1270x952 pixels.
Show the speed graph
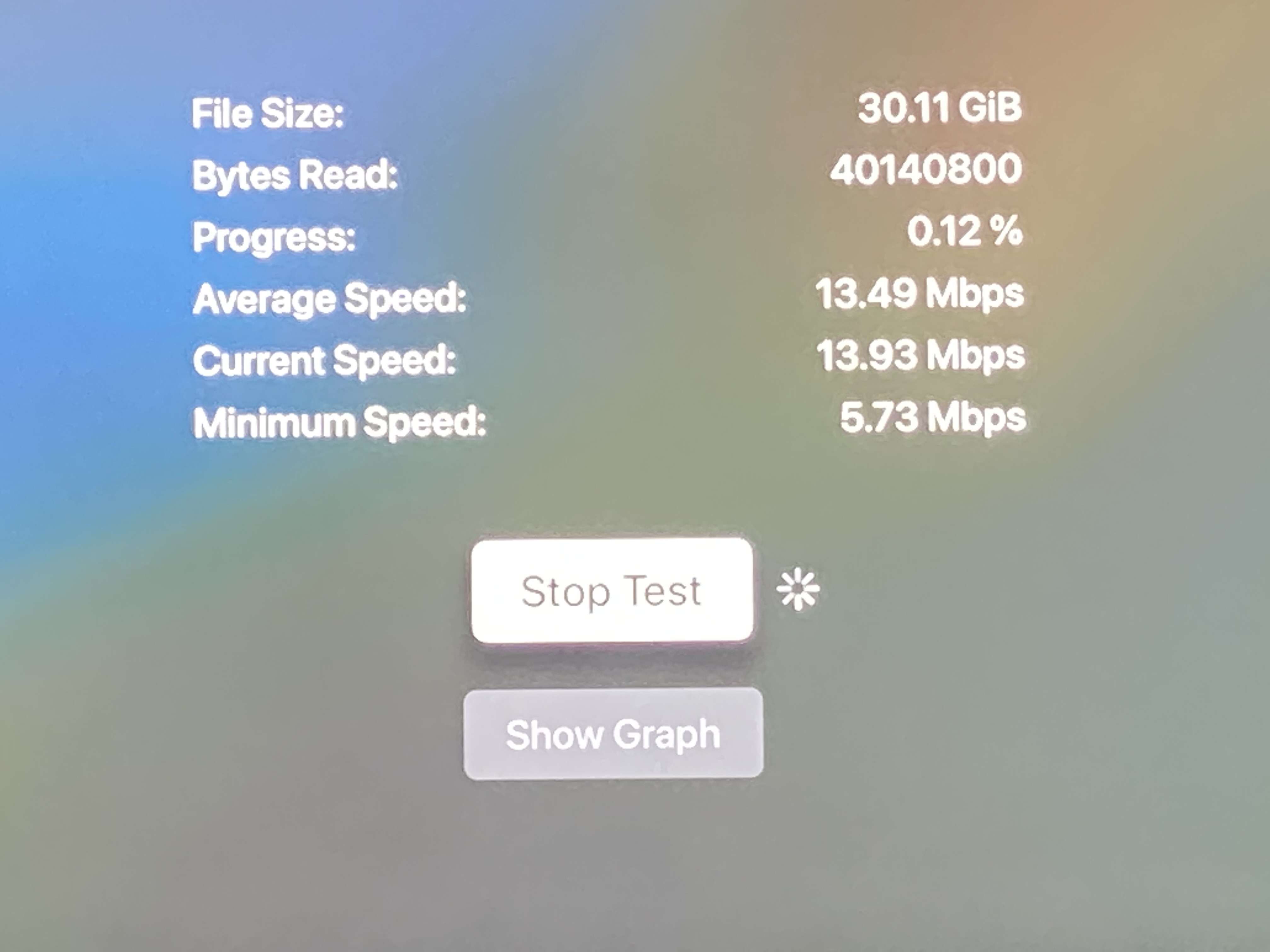613,734
